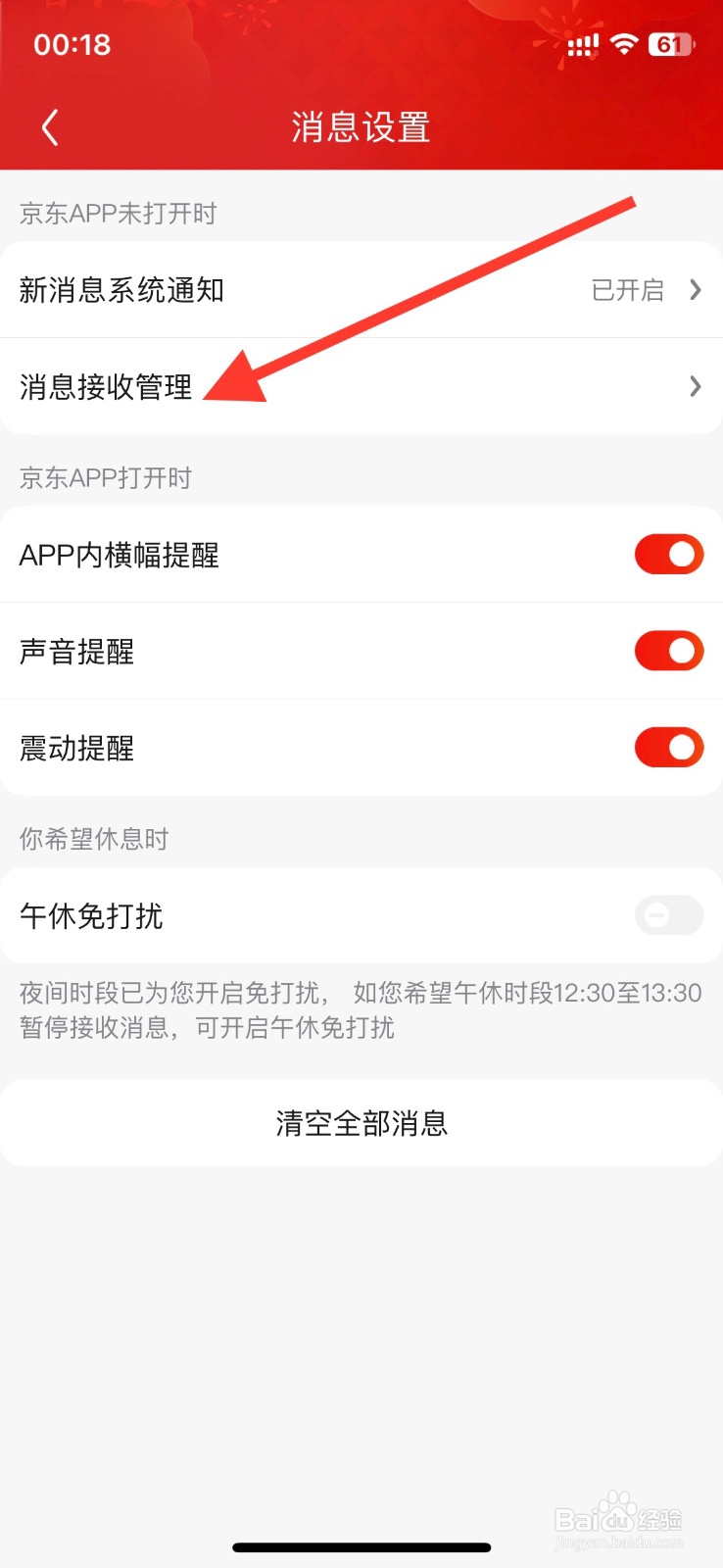Tap the battery indicator showing 61

pyautogui.click(x=670, y=43)
